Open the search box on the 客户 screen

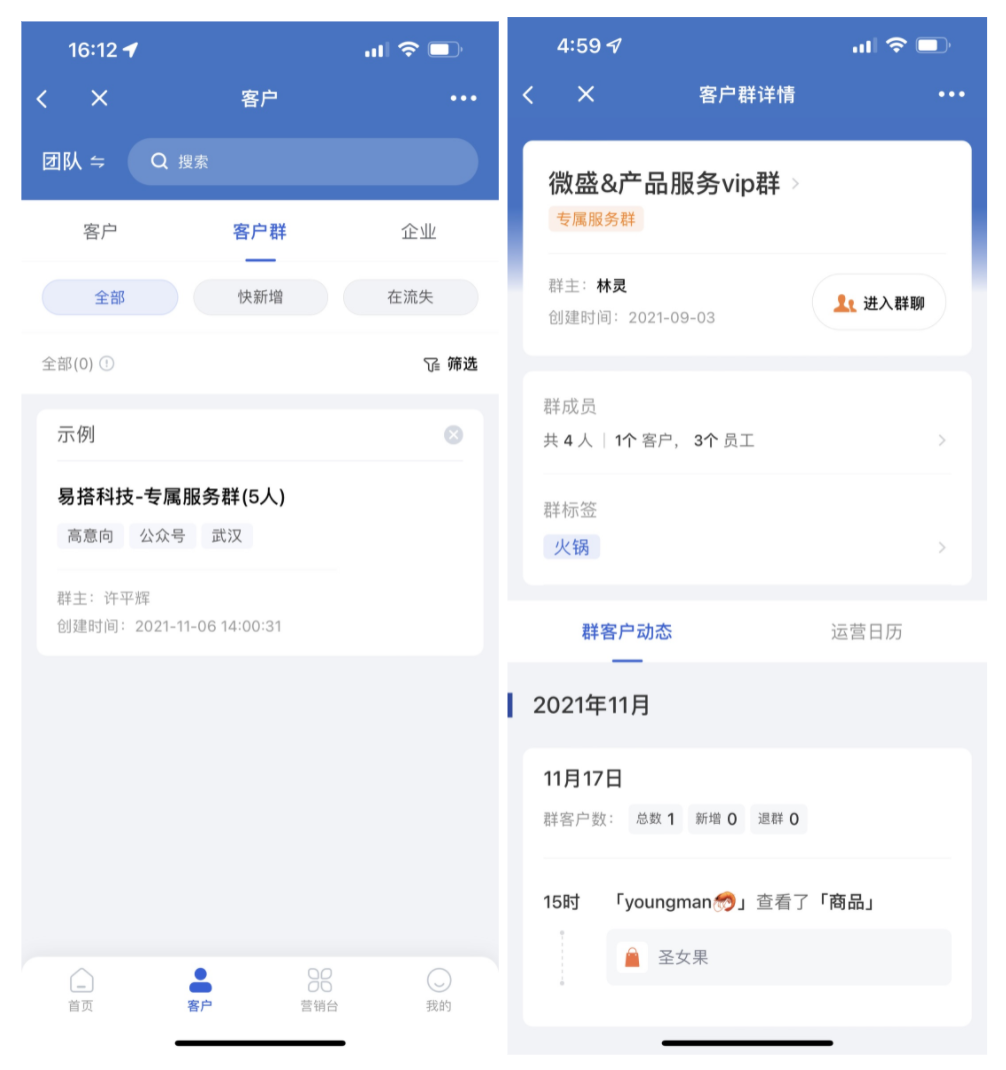point(302,162)
